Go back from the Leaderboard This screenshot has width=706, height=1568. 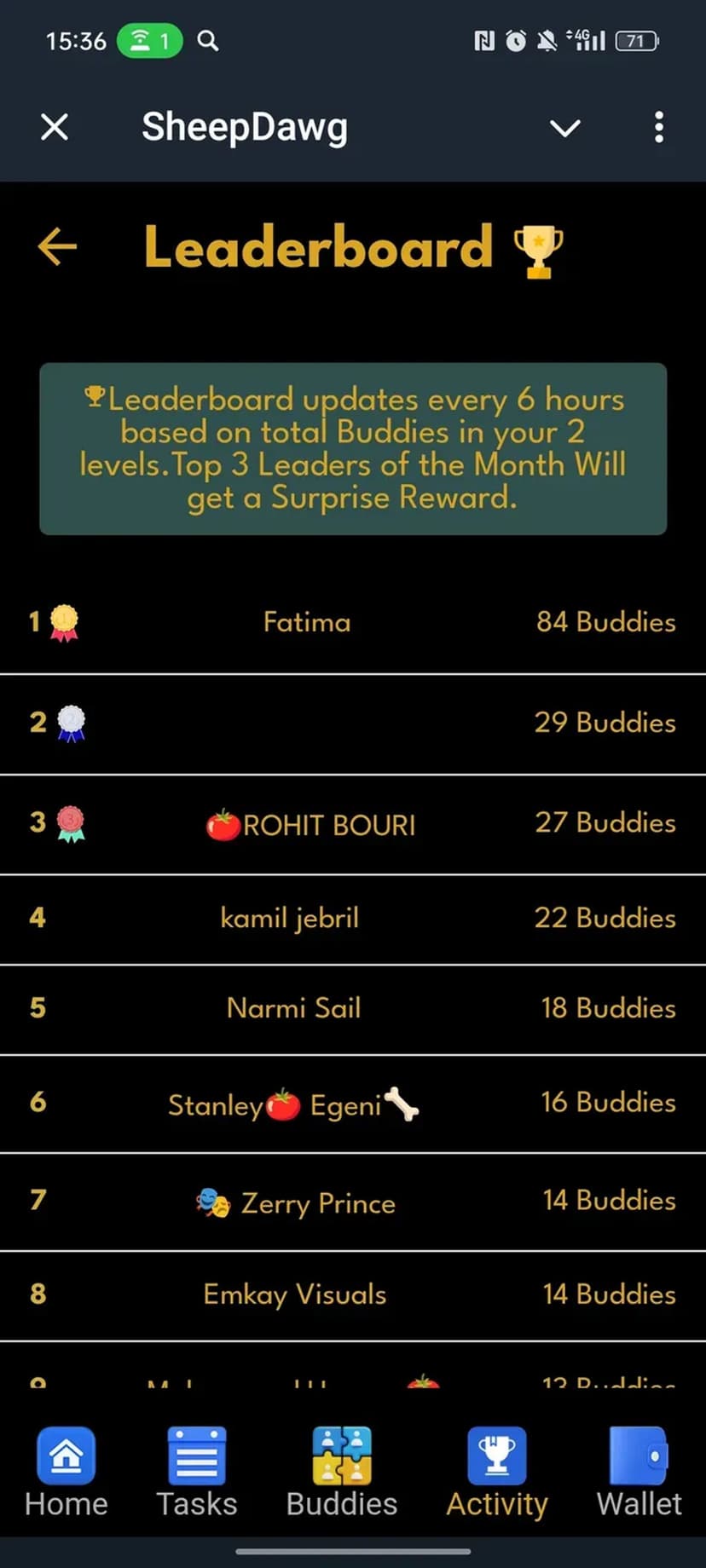pos(58,247)
